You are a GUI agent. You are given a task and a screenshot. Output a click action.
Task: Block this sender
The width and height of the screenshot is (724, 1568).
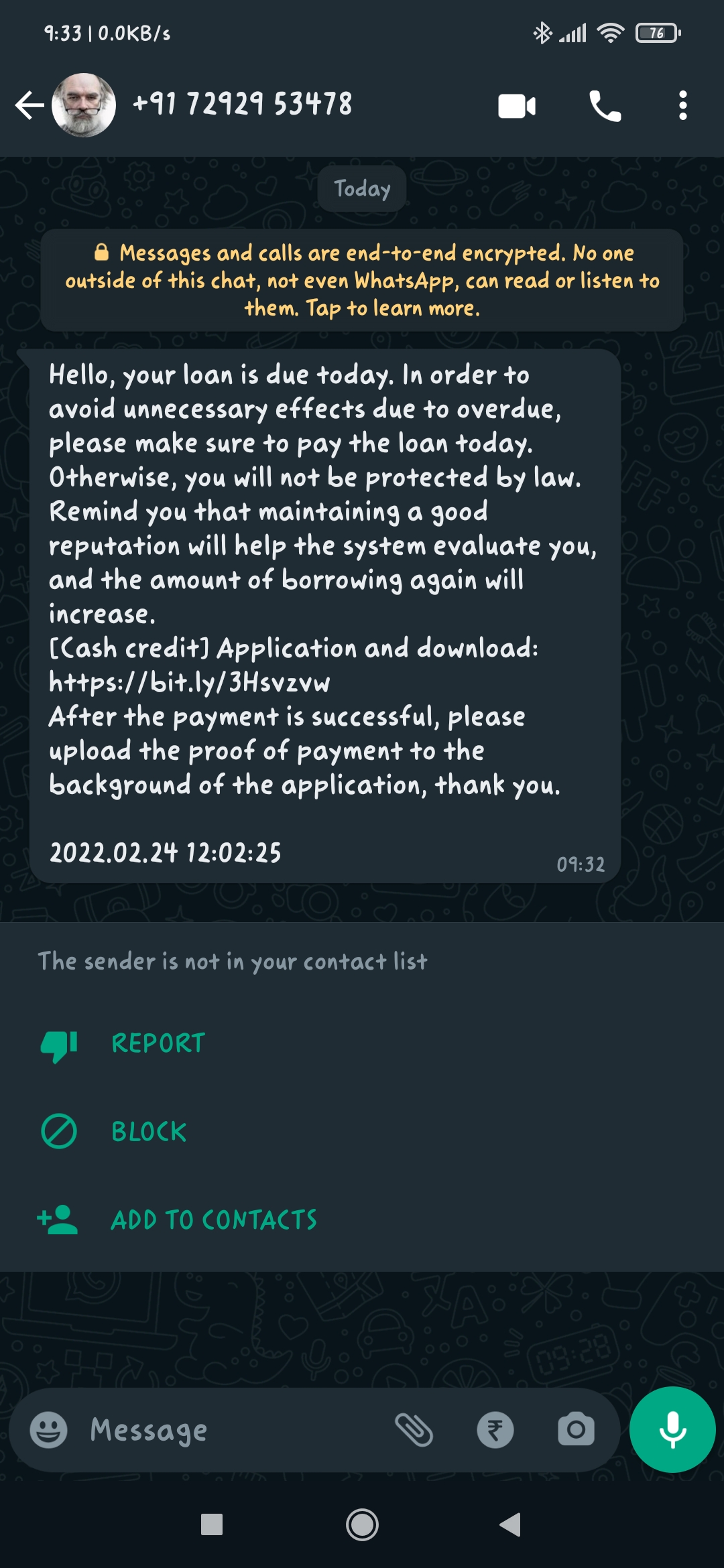[x=149, y=1132]
